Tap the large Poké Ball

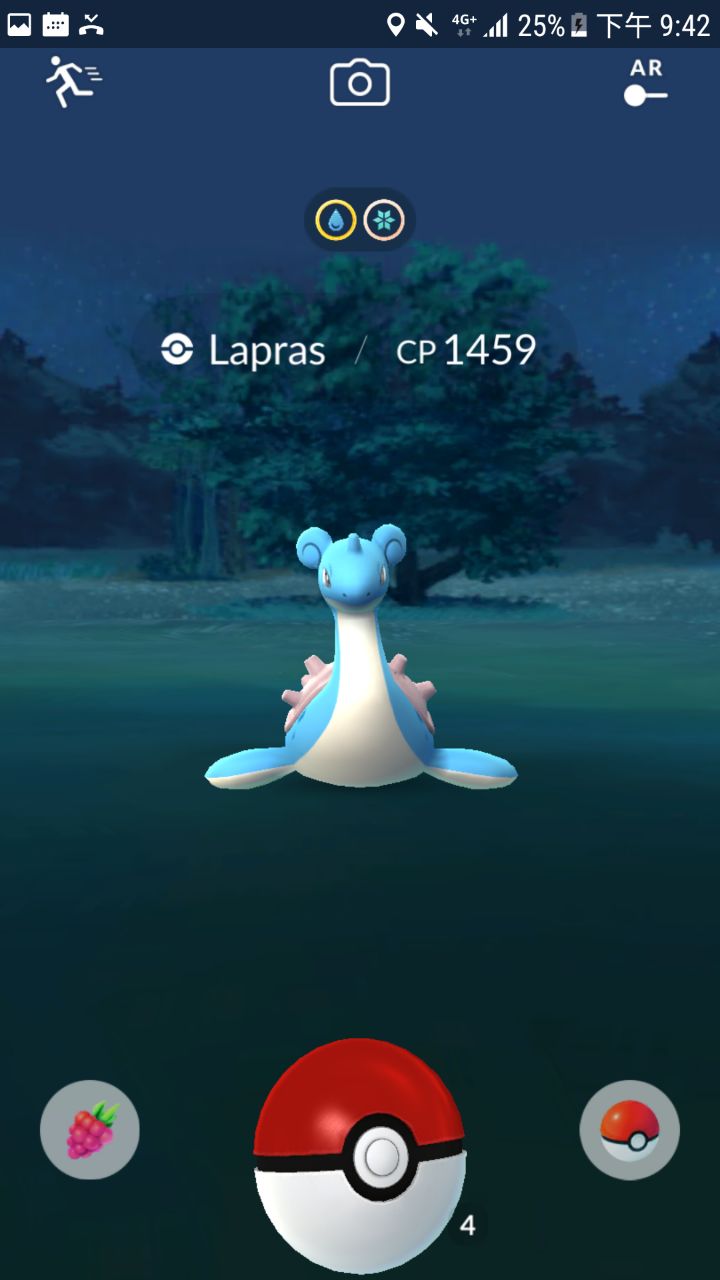[x=360, y=1155]
